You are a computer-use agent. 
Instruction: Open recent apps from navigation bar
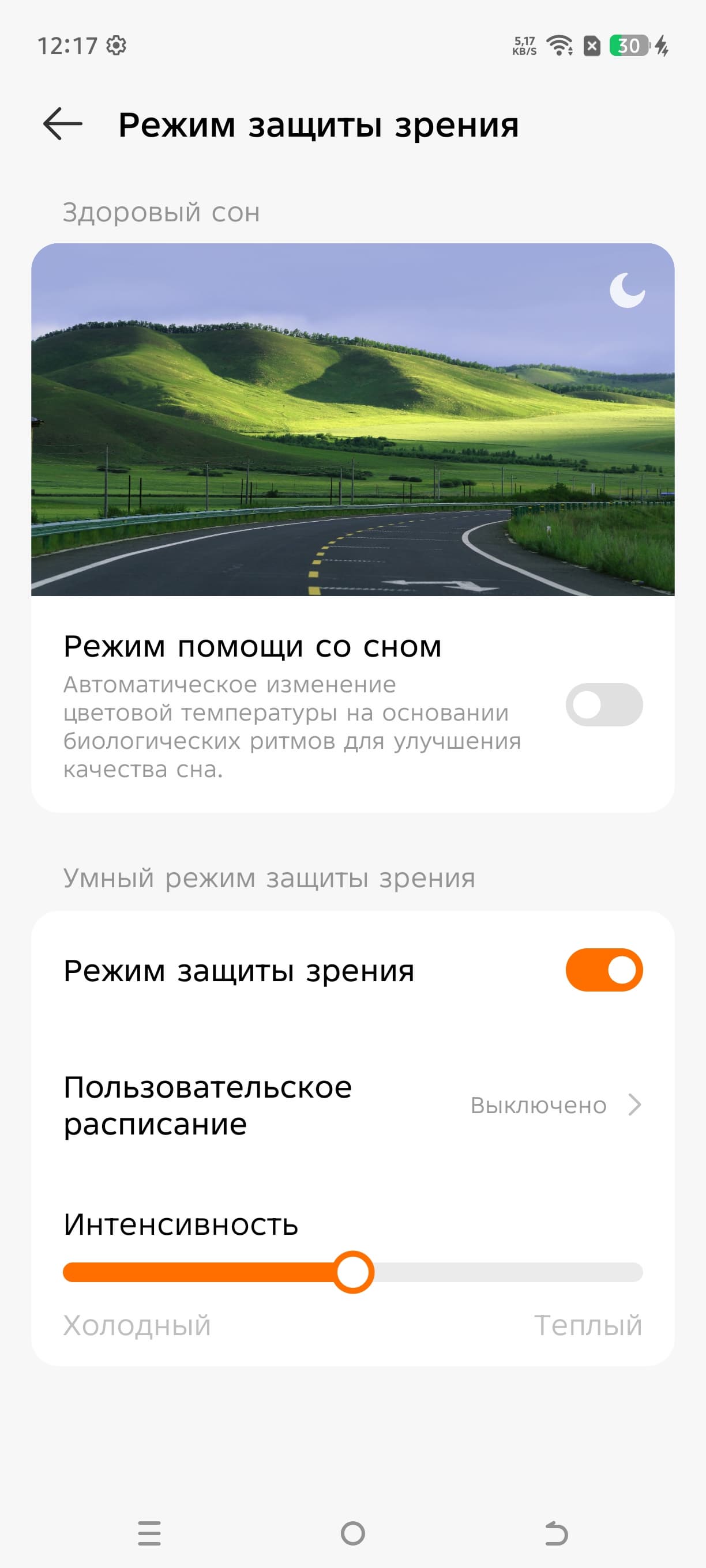[x=149, y=1533]
